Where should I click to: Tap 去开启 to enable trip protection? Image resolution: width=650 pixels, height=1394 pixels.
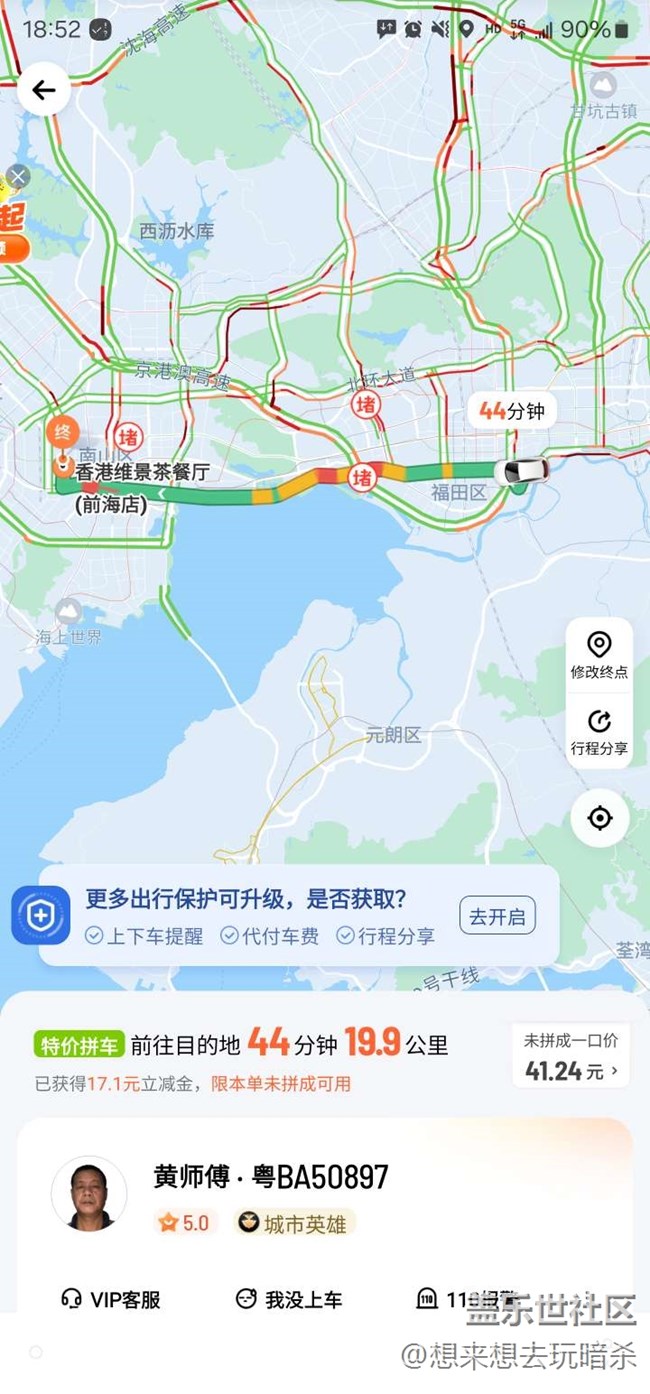click(x=498, y=915)
